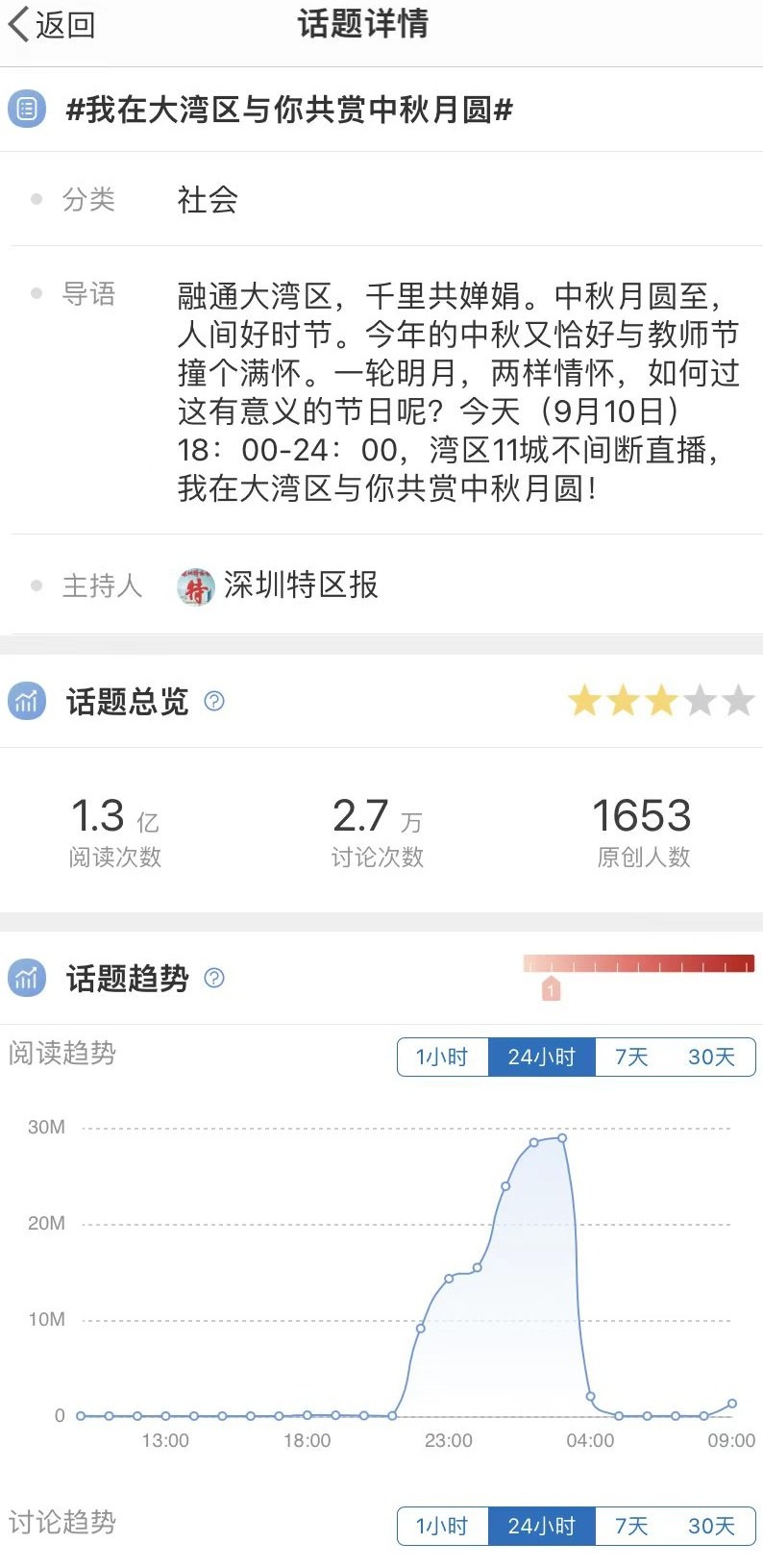Switch 阅读趋势 to 1小时
This screenshot has height=1568, width=763.
coord(442,1058)
